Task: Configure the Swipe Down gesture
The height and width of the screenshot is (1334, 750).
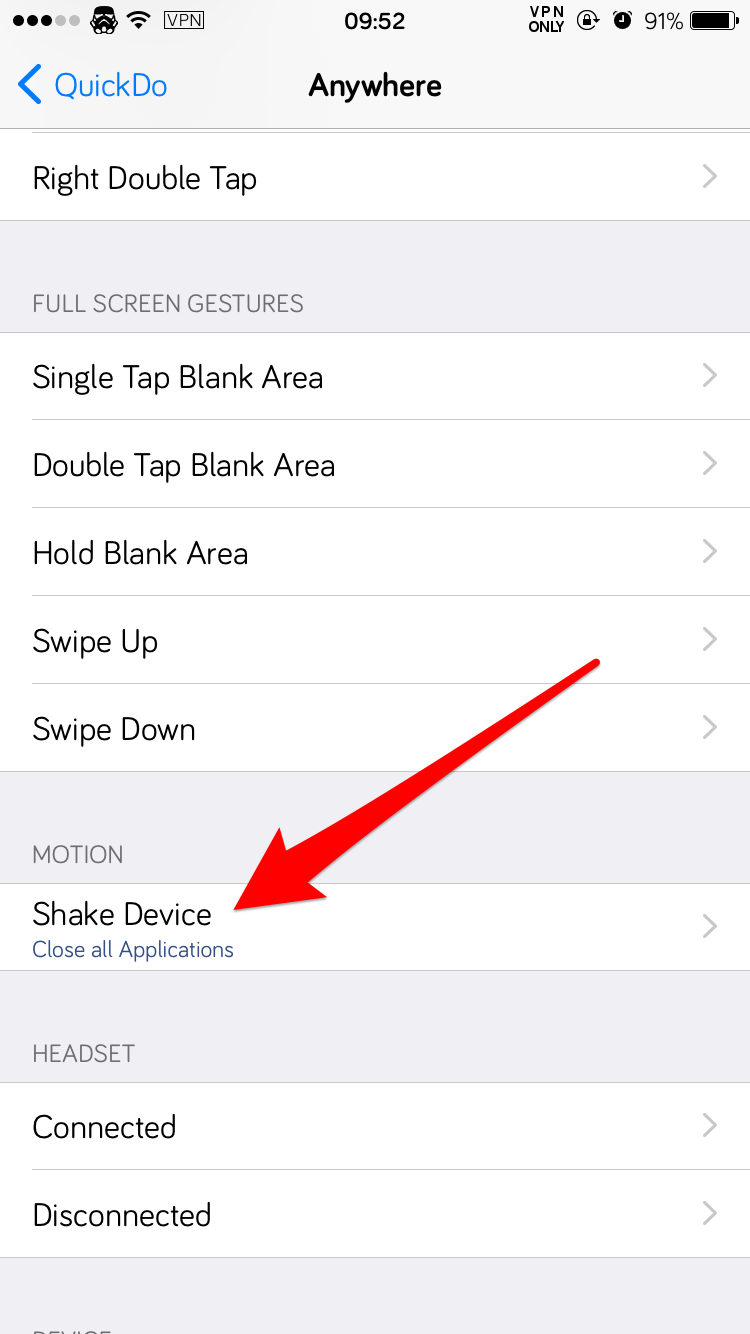Action: (x=375, y=729)
